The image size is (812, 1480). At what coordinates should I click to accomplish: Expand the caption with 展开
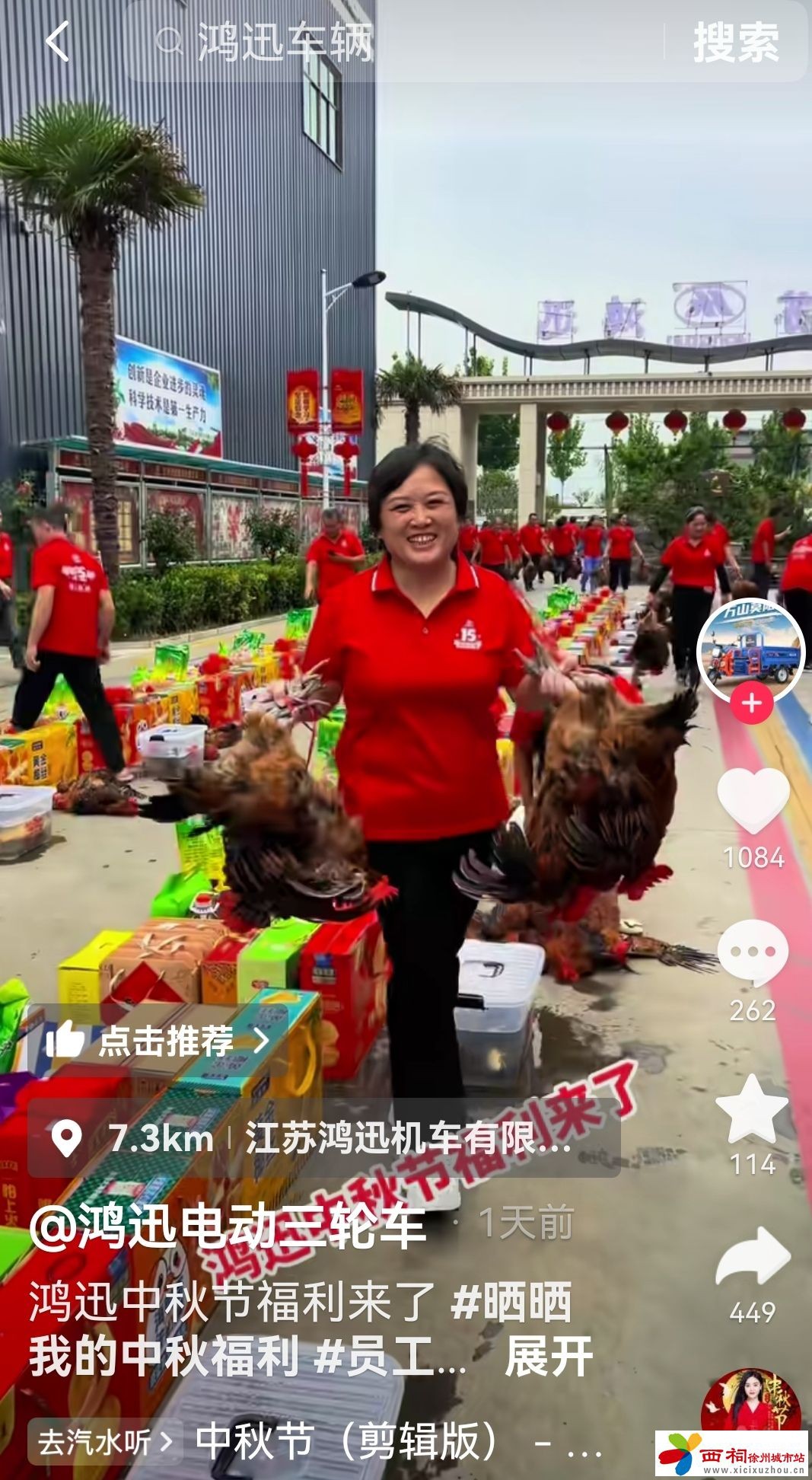click(548, 1356)
